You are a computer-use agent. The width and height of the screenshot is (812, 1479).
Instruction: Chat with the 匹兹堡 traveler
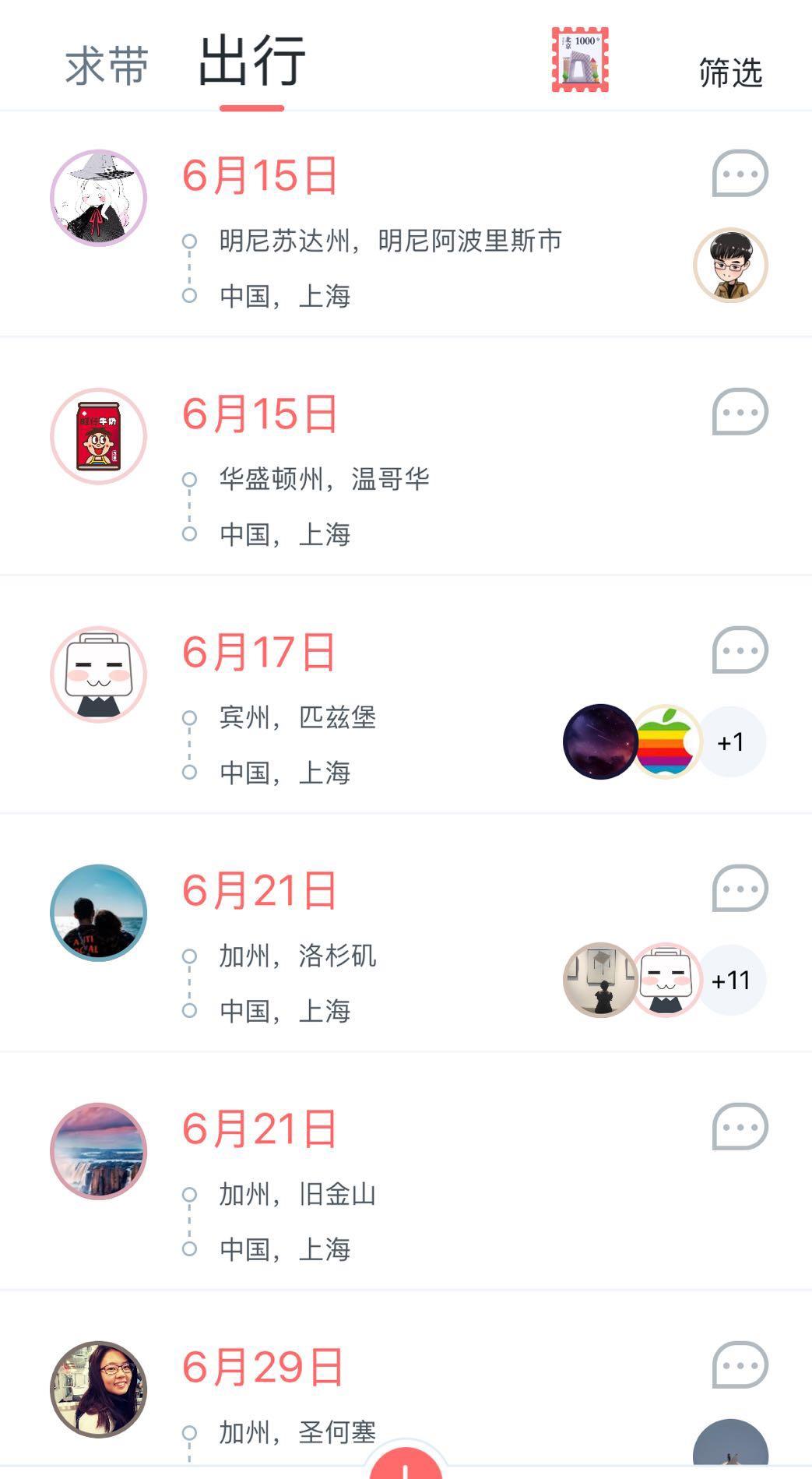pos(740,650)
